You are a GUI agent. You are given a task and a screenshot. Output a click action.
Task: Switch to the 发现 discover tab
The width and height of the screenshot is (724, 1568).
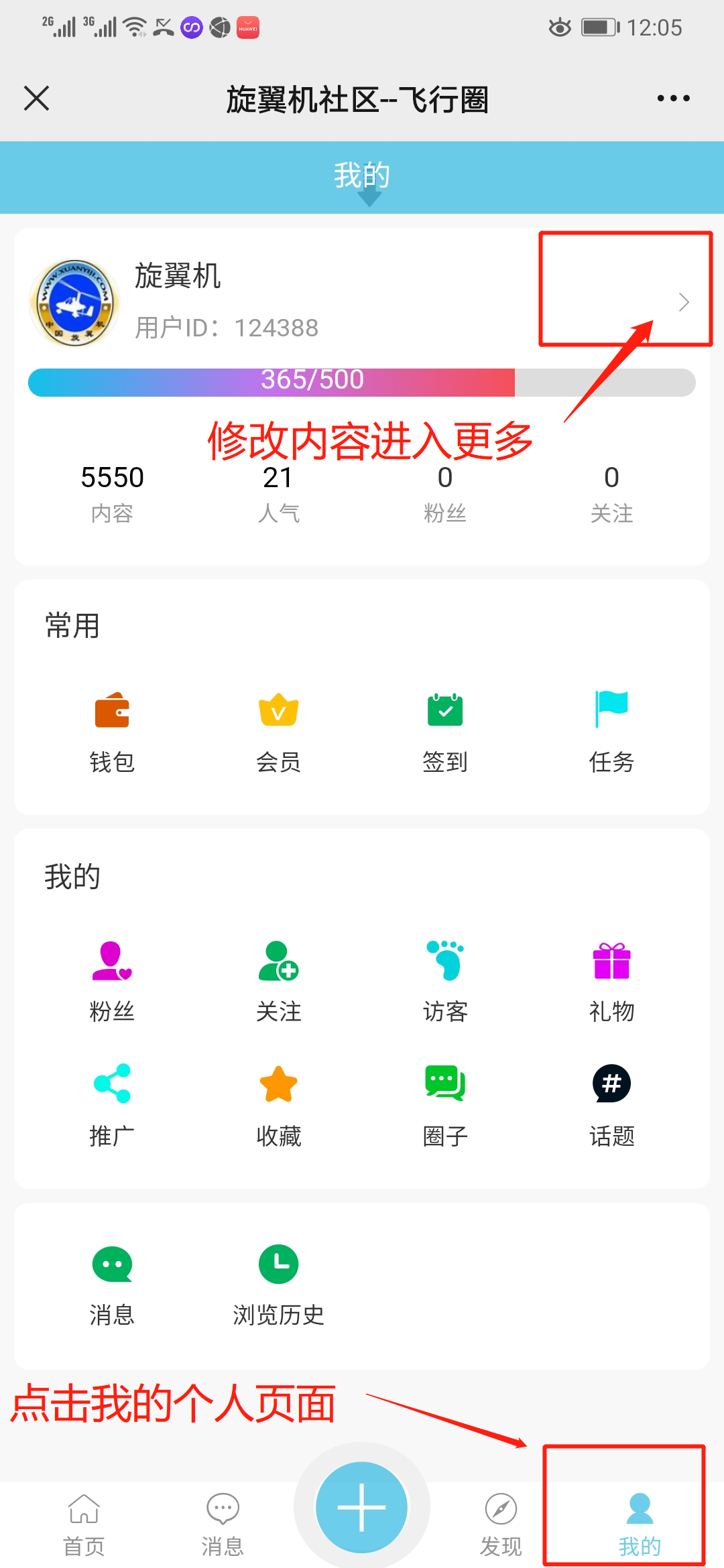coord(501,1526)
